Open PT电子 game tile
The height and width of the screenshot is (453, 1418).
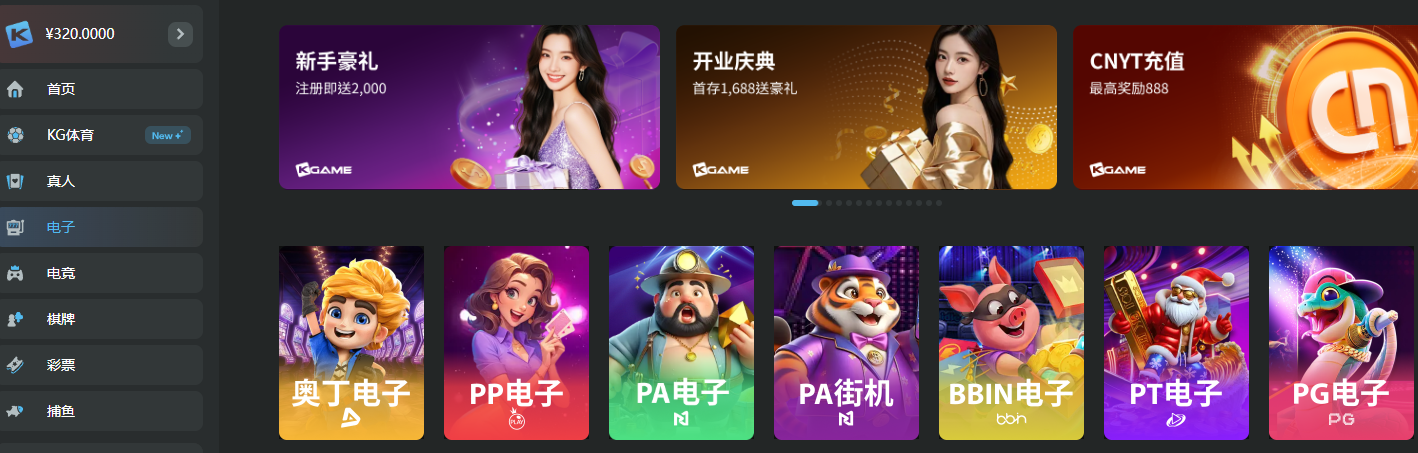1176,343
